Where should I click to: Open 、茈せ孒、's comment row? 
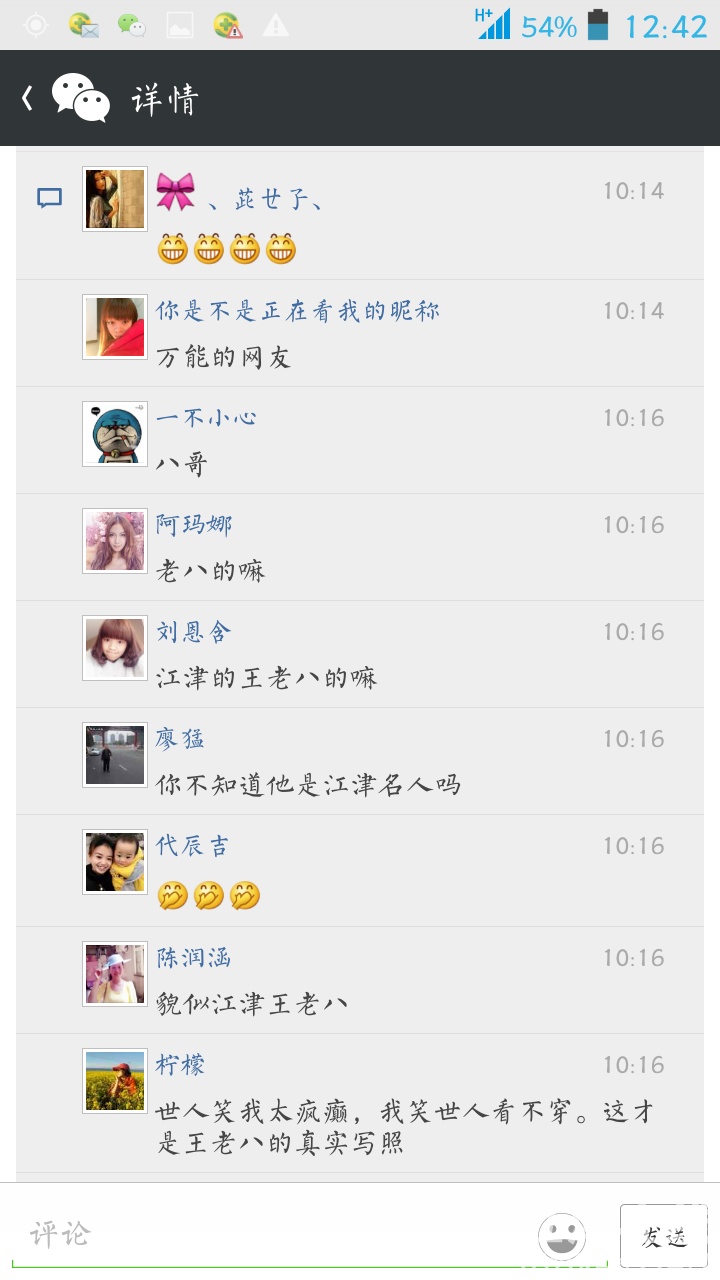(x=360, y=216)
